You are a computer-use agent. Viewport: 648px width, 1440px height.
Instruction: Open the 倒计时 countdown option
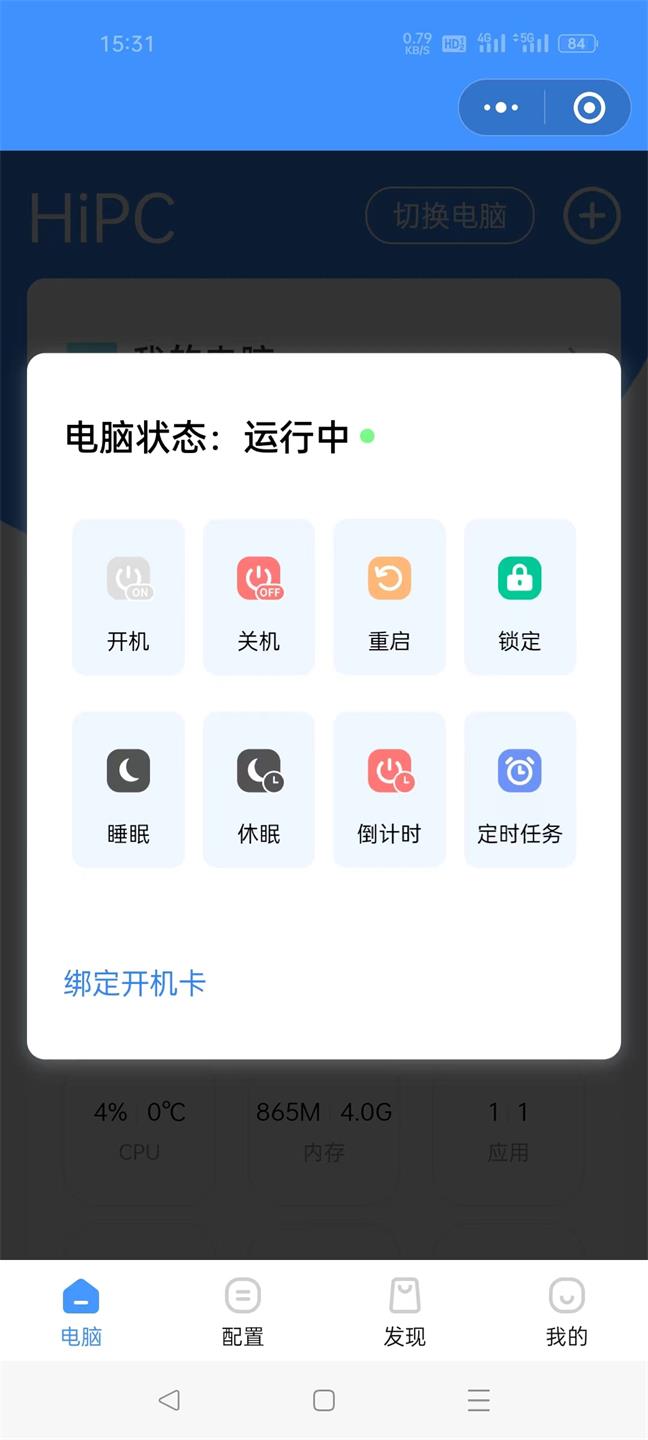[389, 790]
